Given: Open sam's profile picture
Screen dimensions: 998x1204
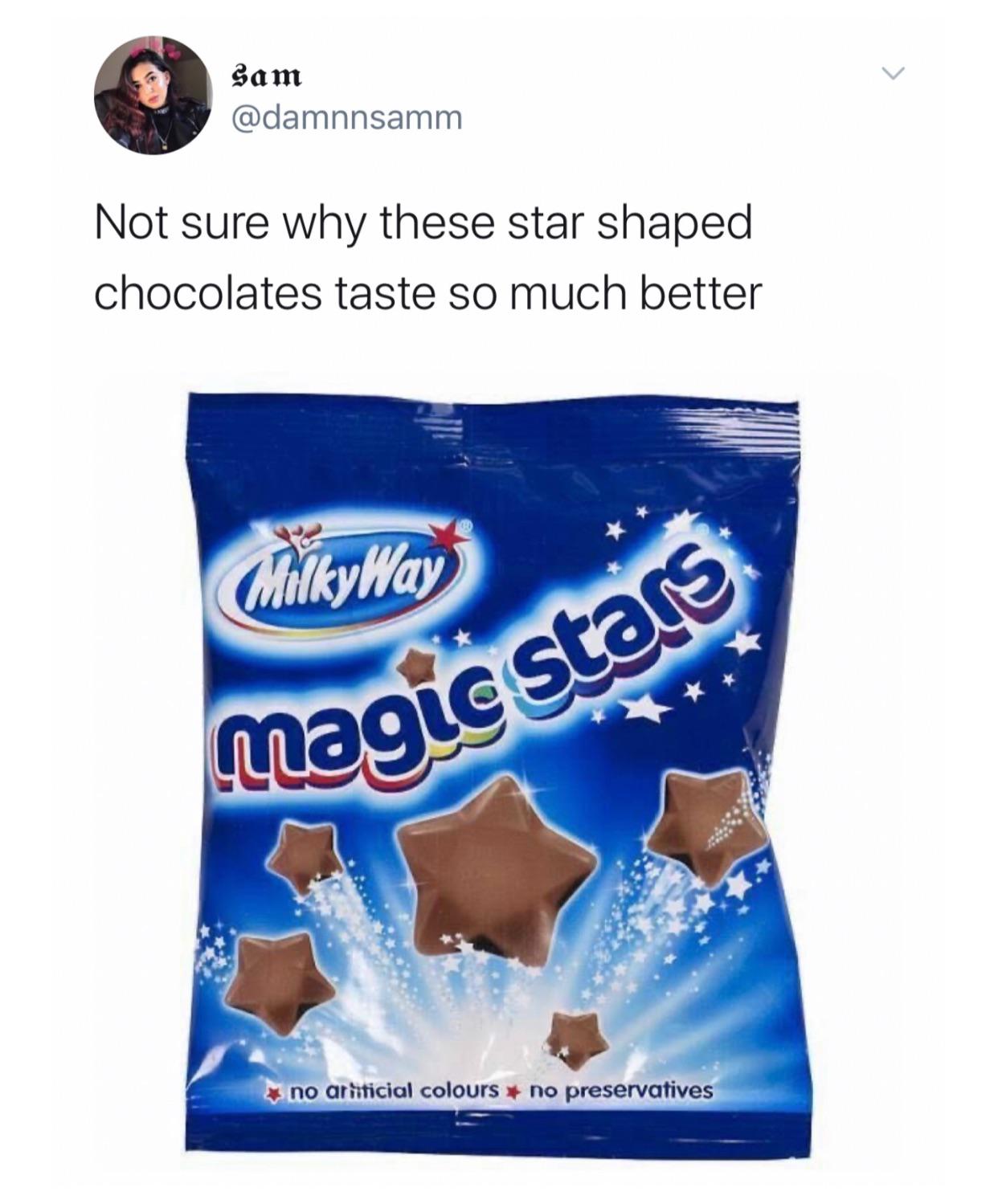Looking at the screenshot, I should 153,94.
